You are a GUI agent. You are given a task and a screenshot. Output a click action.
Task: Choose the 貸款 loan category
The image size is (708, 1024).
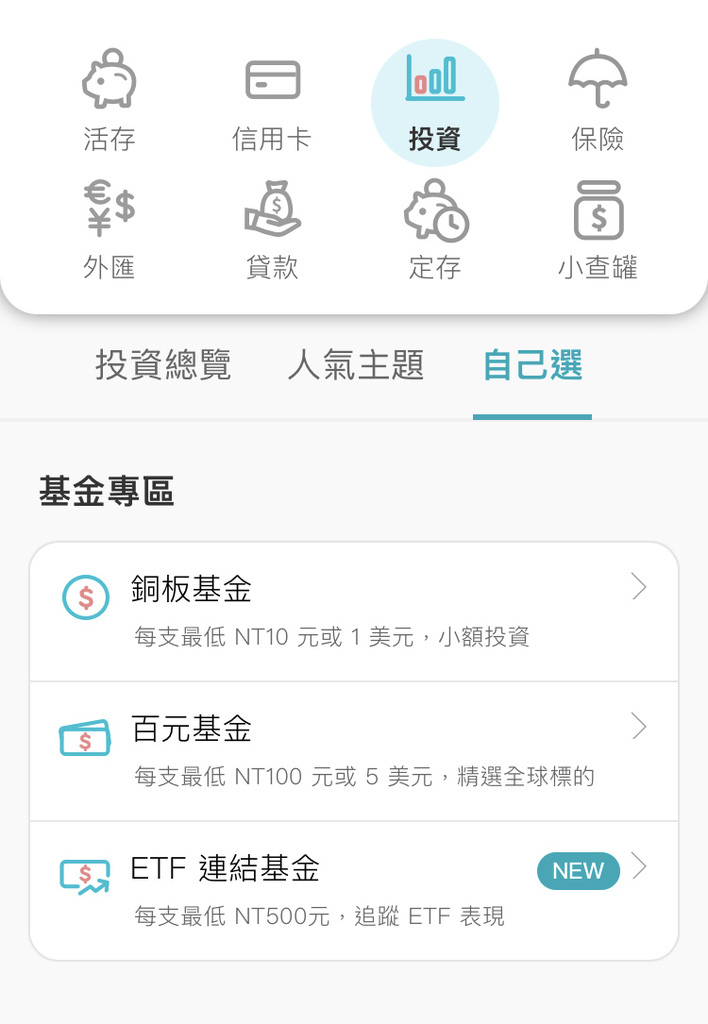(x=272, y=230)
